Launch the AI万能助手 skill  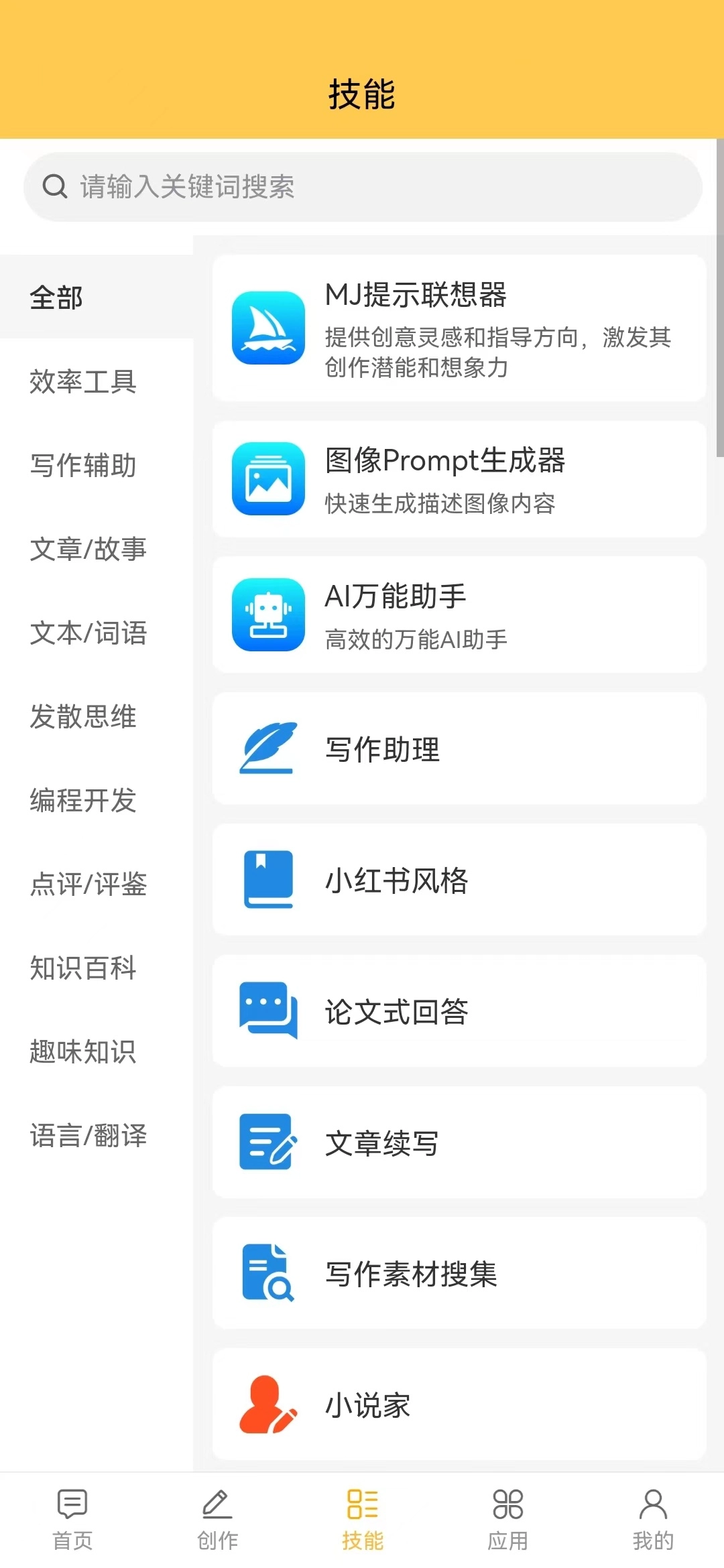tap(459, 614)
